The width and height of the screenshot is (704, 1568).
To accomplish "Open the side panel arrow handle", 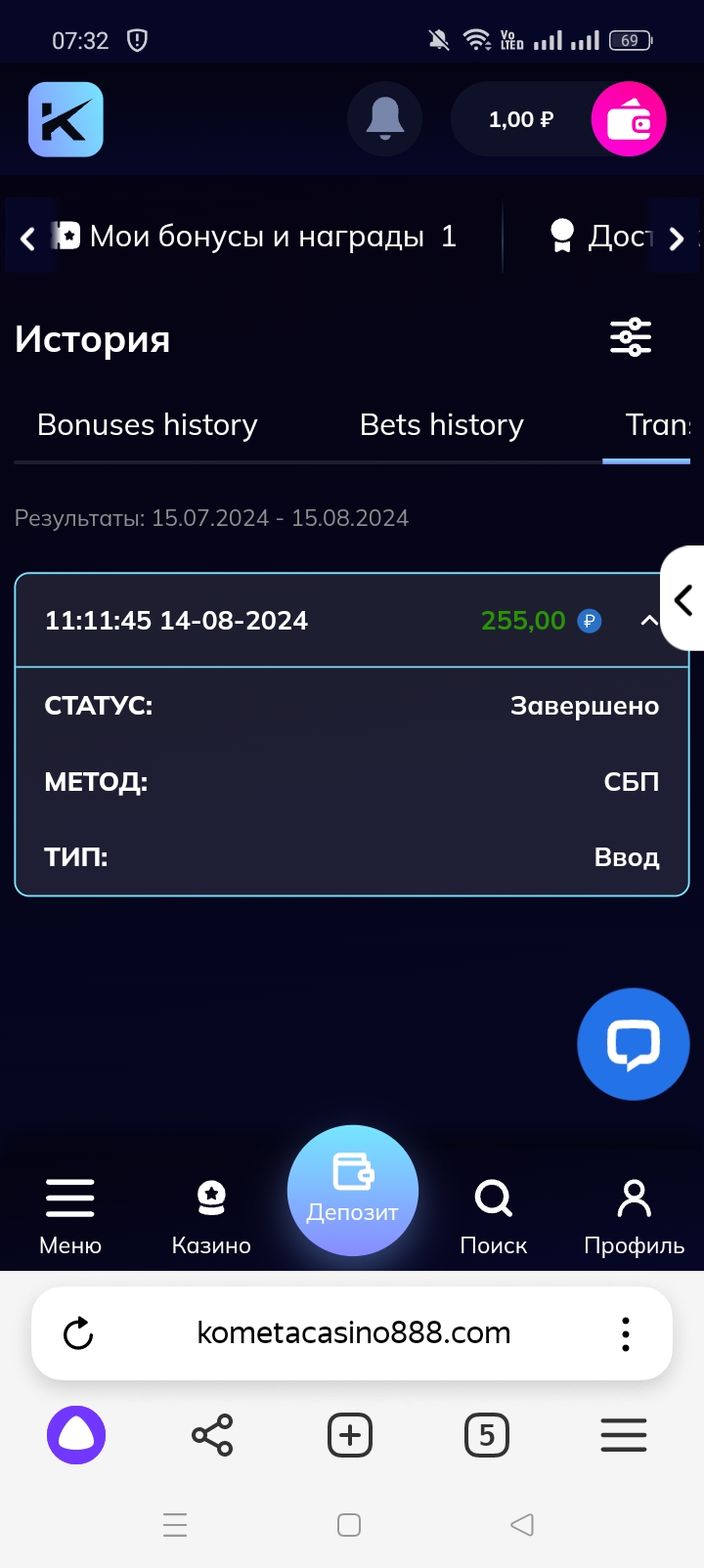I will click(x=683, y=599).
